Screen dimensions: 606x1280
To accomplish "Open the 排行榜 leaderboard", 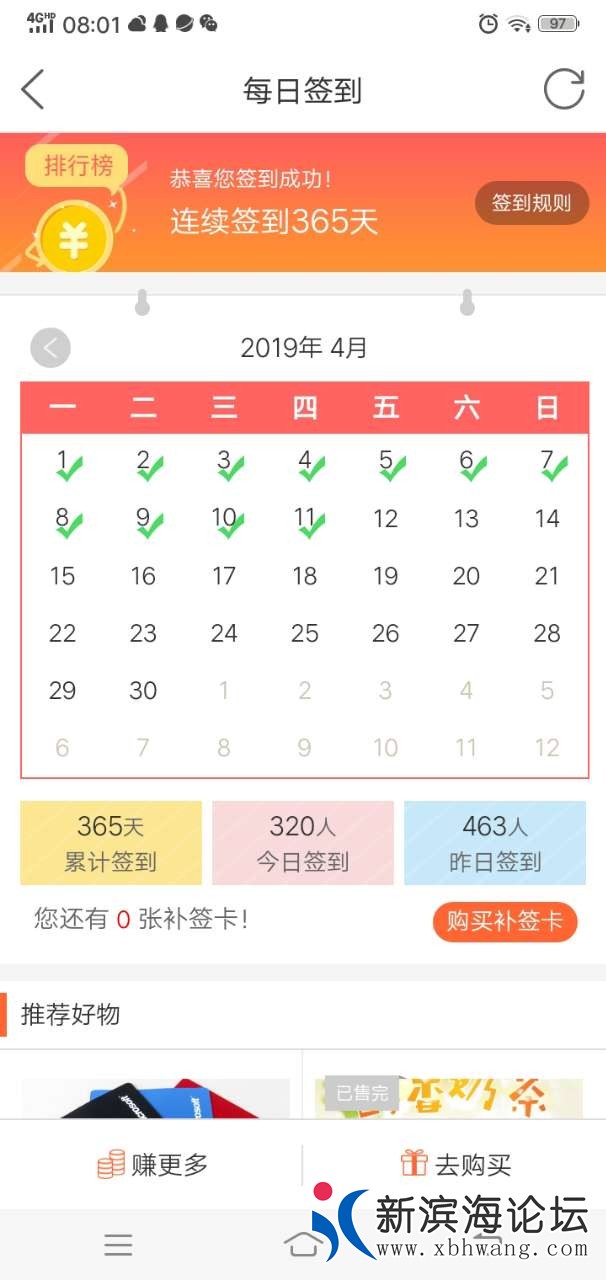I will (78, 166).
